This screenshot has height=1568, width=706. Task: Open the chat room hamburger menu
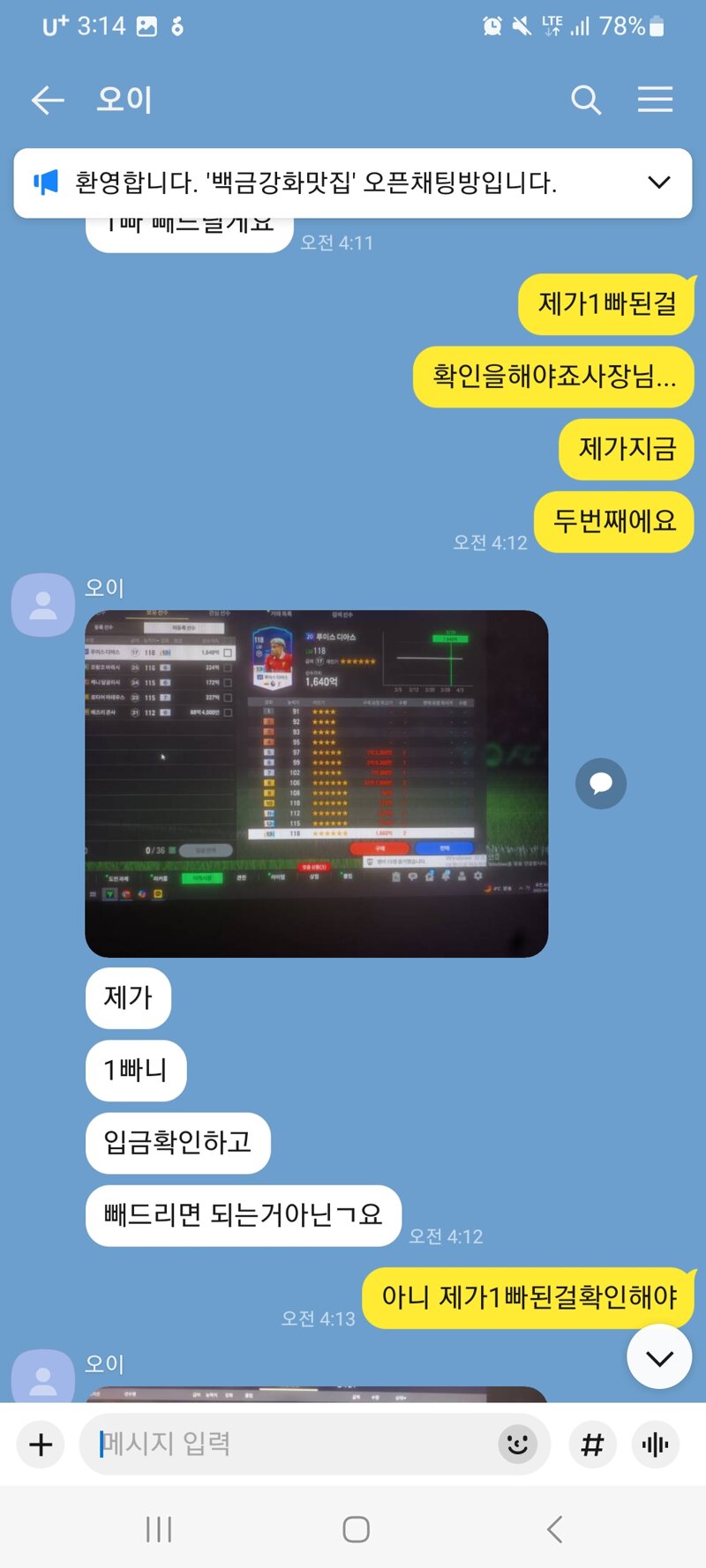tap(655, 100)
